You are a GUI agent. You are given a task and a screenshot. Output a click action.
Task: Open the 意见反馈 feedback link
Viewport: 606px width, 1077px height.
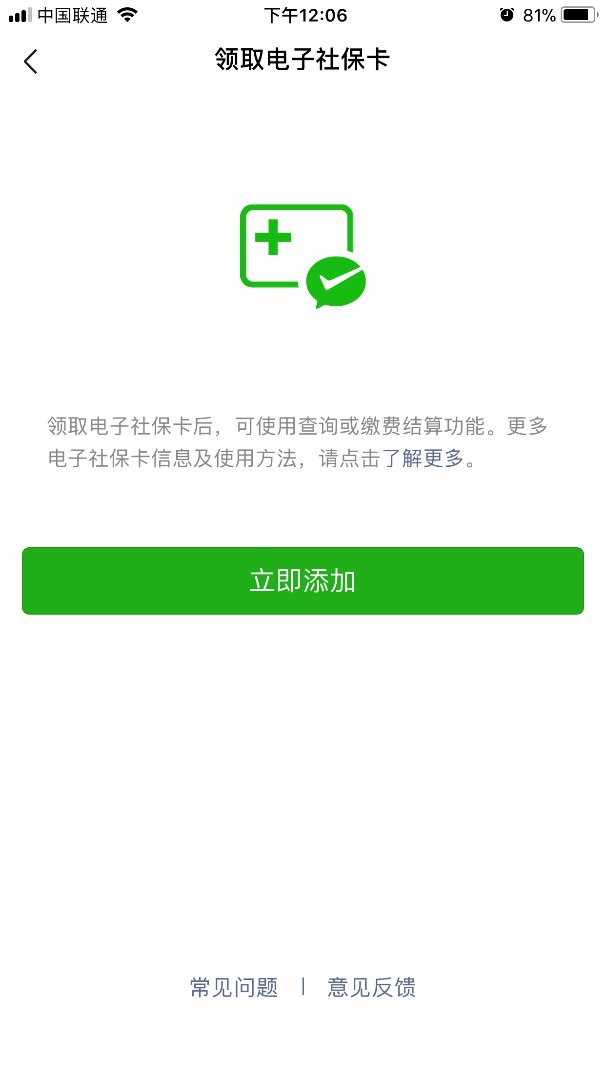pyautogui.click(x=371, y=988)
